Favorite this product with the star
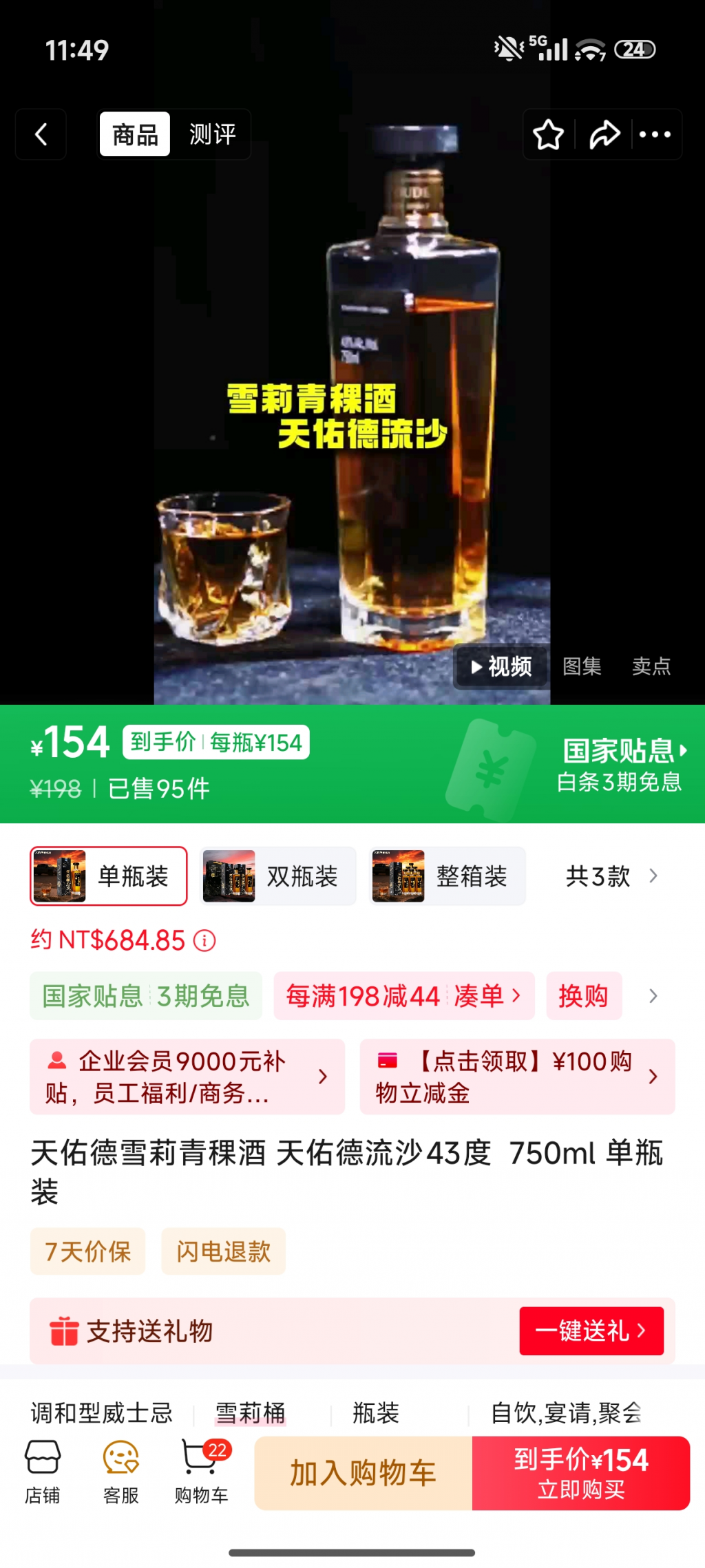This screenshot has width=705, height=1568. click(549, 135)
